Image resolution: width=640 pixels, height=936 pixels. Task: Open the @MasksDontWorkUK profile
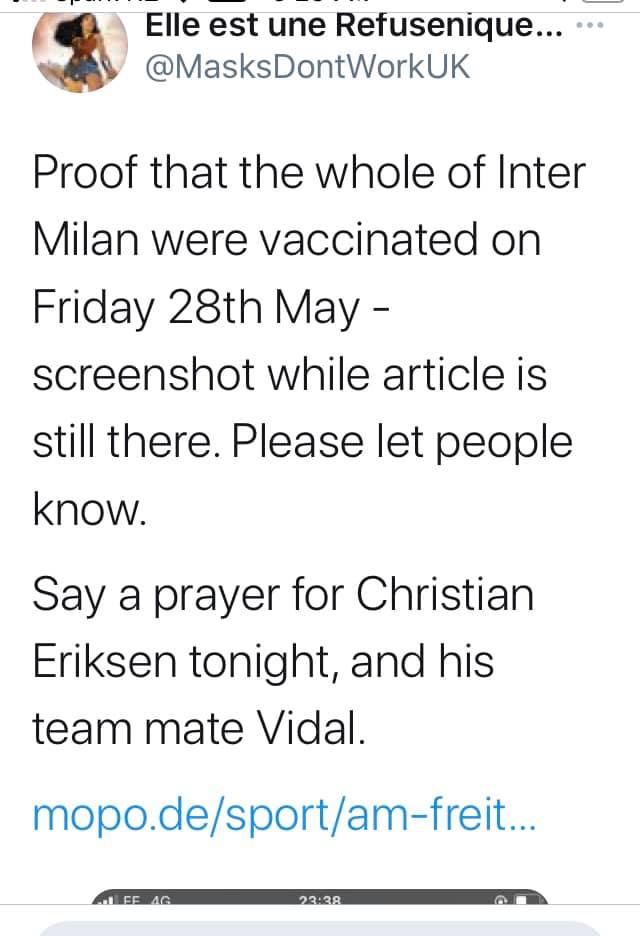pyautogui.click(x=307, y=66)
